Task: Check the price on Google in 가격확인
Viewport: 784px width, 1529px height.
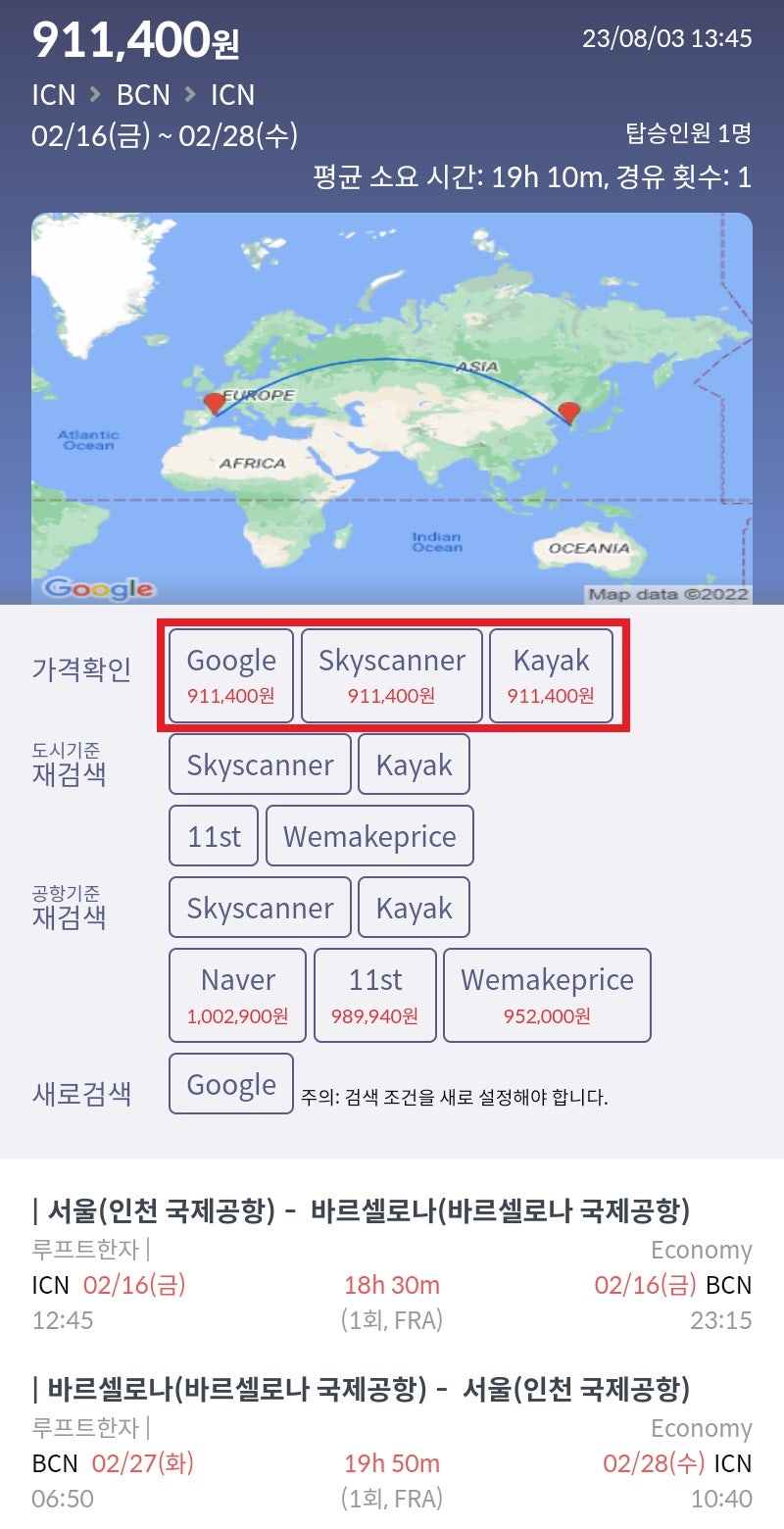Action: click(231, 676)
